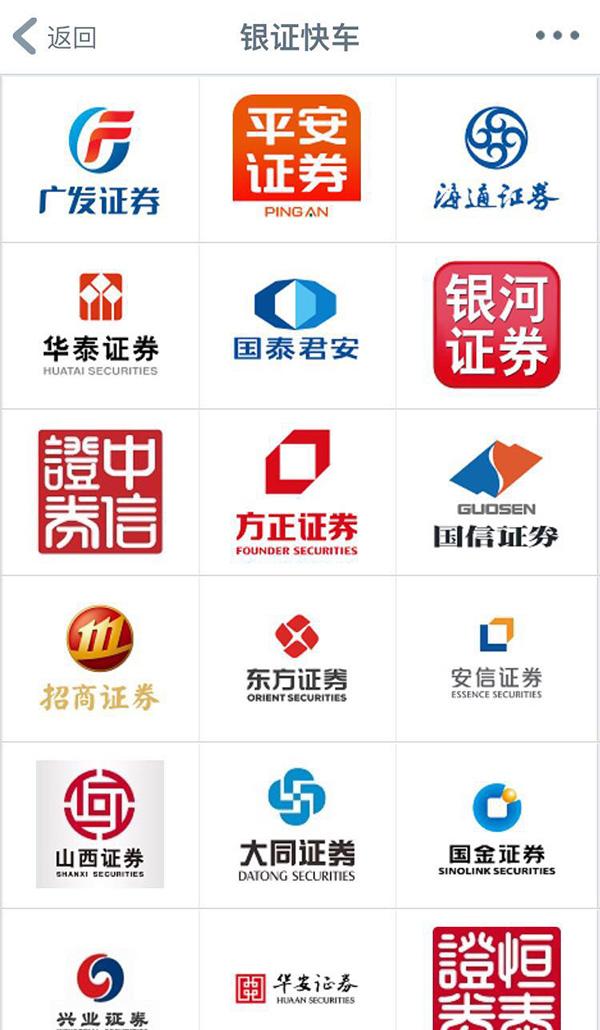Tap 国信证券 Guosen tile
600x1030 pixels.
tap(496, 492)
